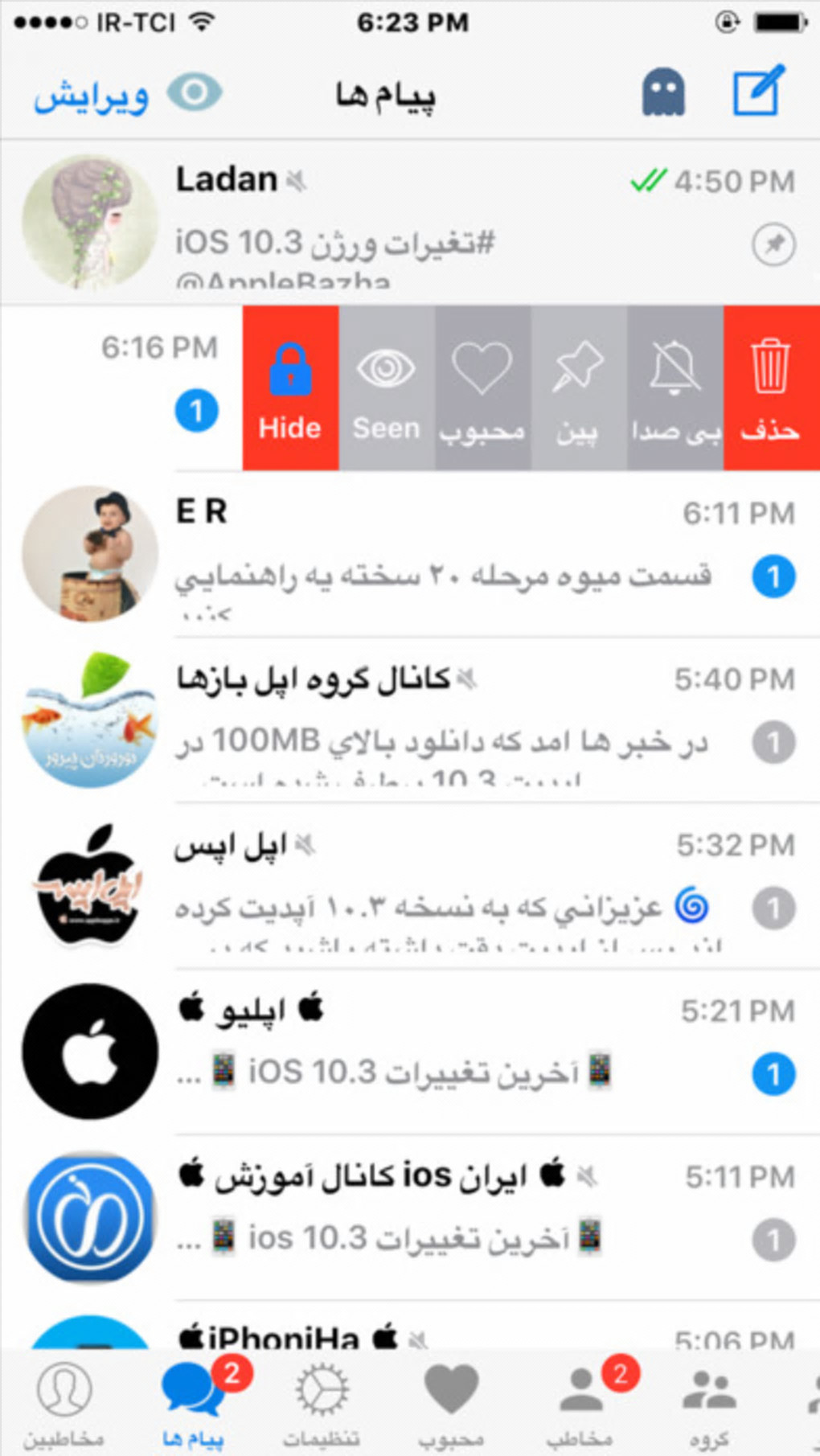Mark the swiped chat as Seen
Screen dimensions: 820x1456
click(x=387, y=388)
